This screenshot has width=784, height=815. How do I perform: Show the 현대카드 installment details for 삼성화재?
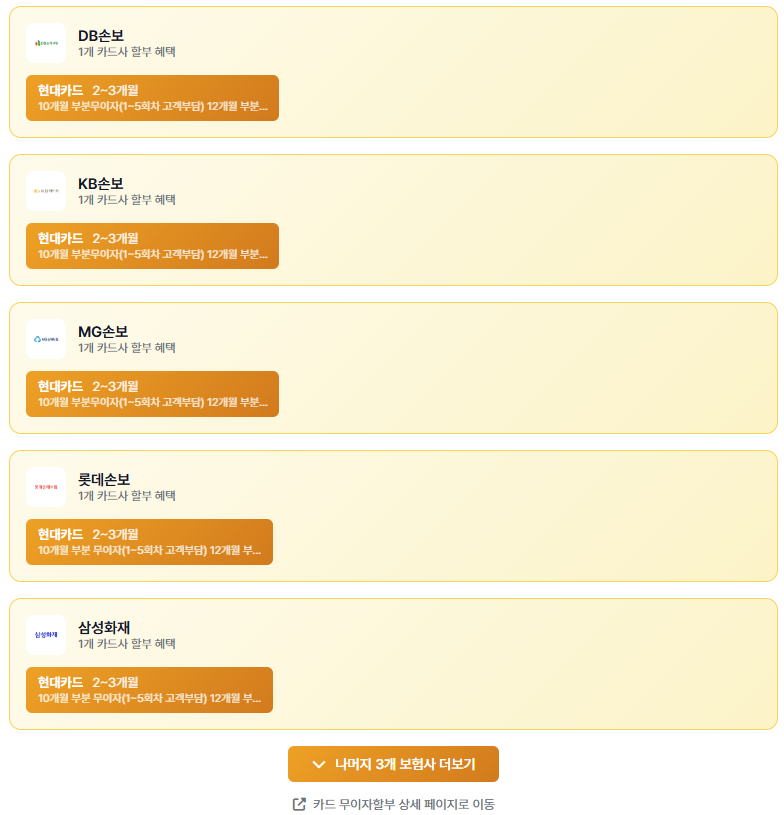[149, 690]
